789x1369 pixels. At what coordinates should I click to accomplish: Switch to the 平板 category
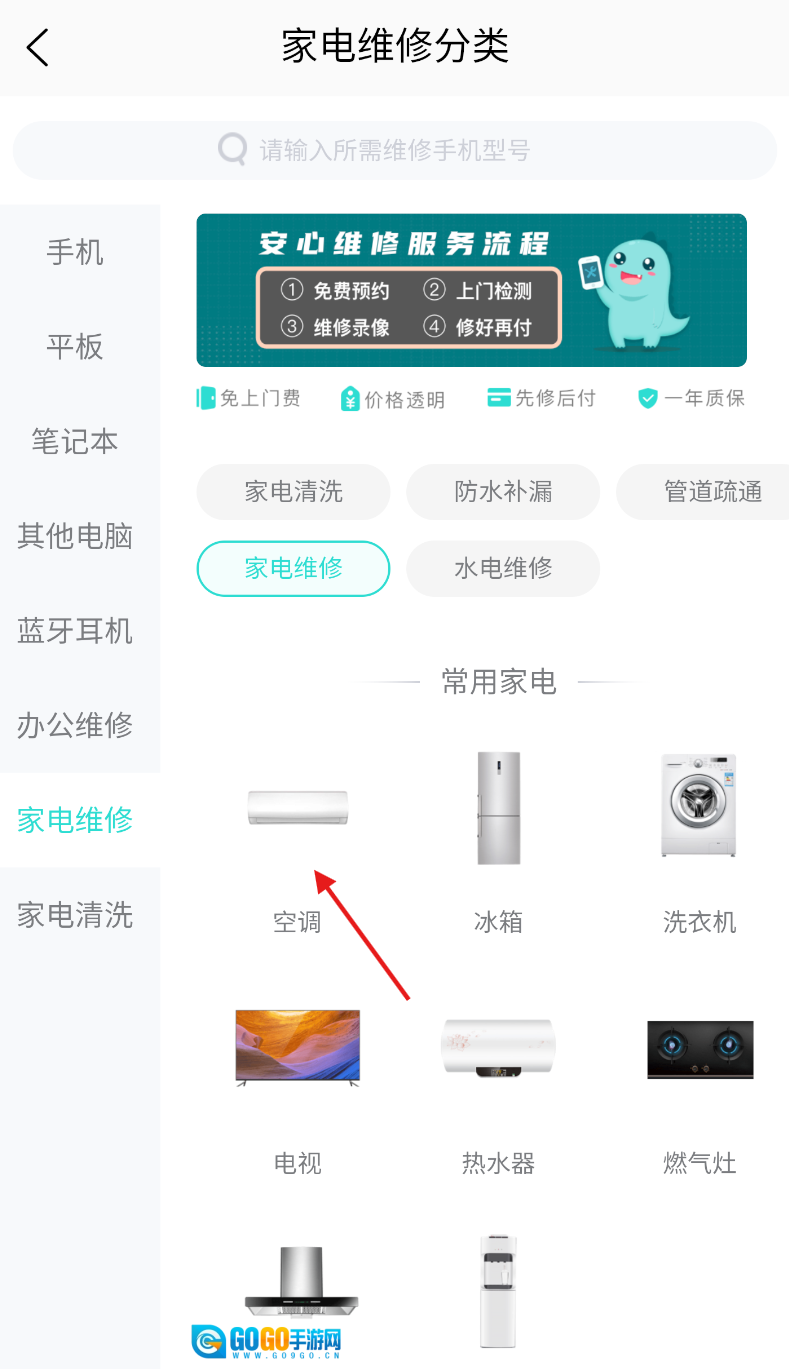pyautogui.click(x=75, y=347)
